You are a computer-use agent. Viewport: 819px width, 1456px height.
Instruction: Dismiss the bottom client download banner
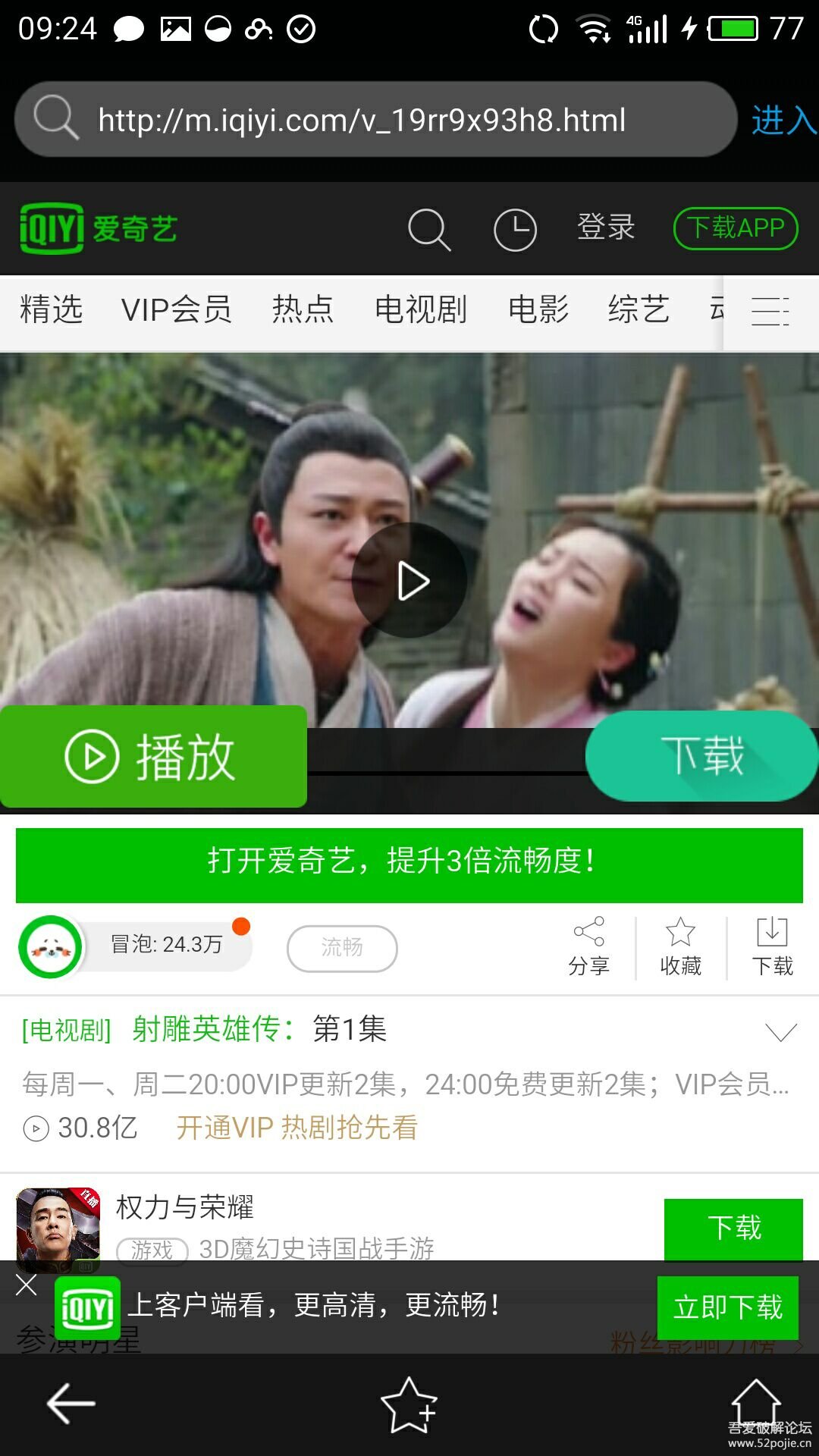tap(27, 1285)
